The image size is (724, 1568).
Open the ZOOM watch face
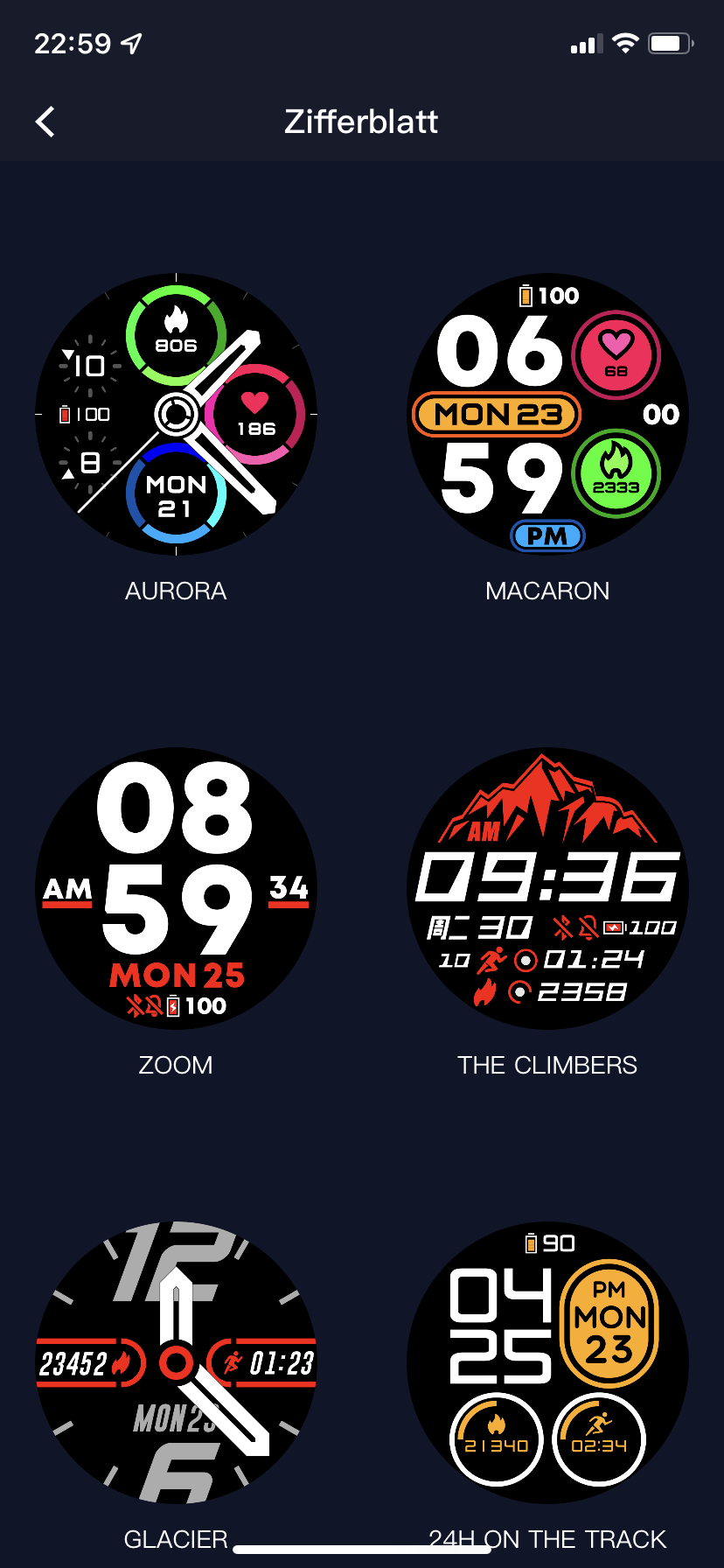click(176, 888)
